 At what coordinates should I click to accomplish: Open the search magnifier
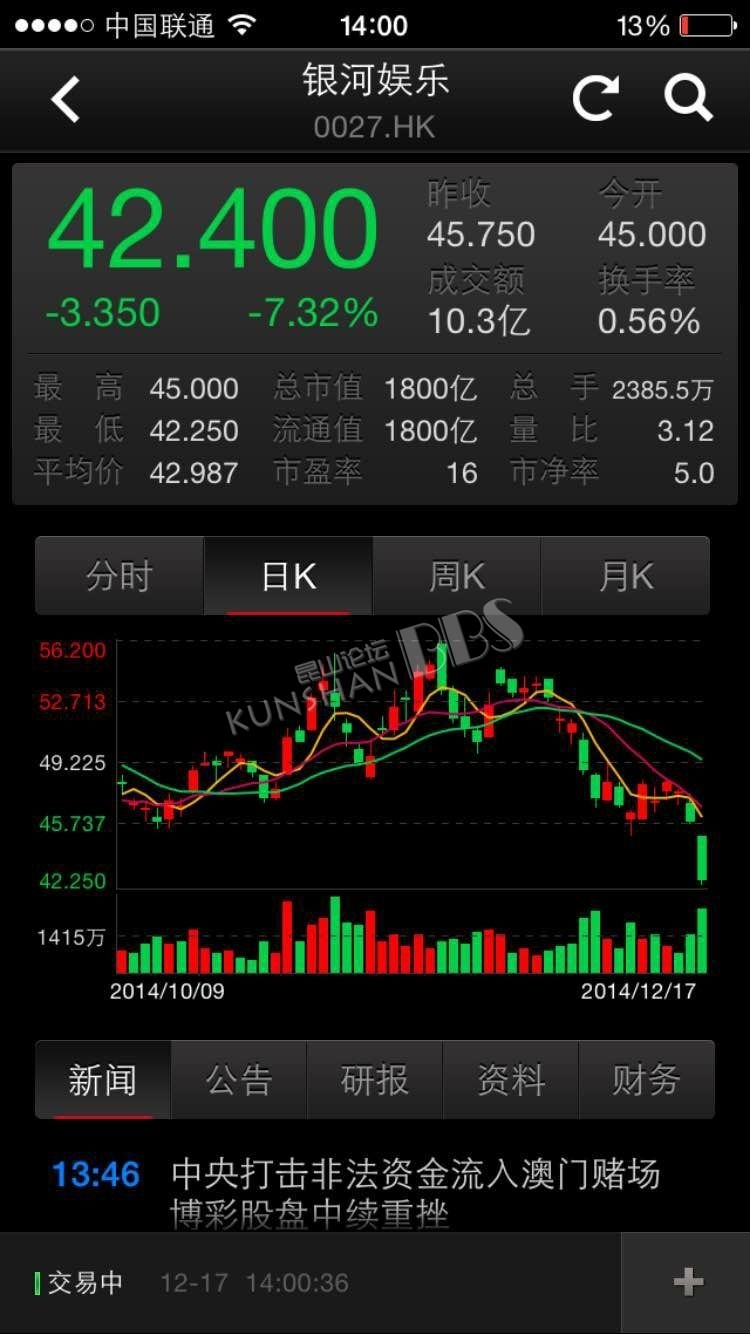tap(688, 98)
